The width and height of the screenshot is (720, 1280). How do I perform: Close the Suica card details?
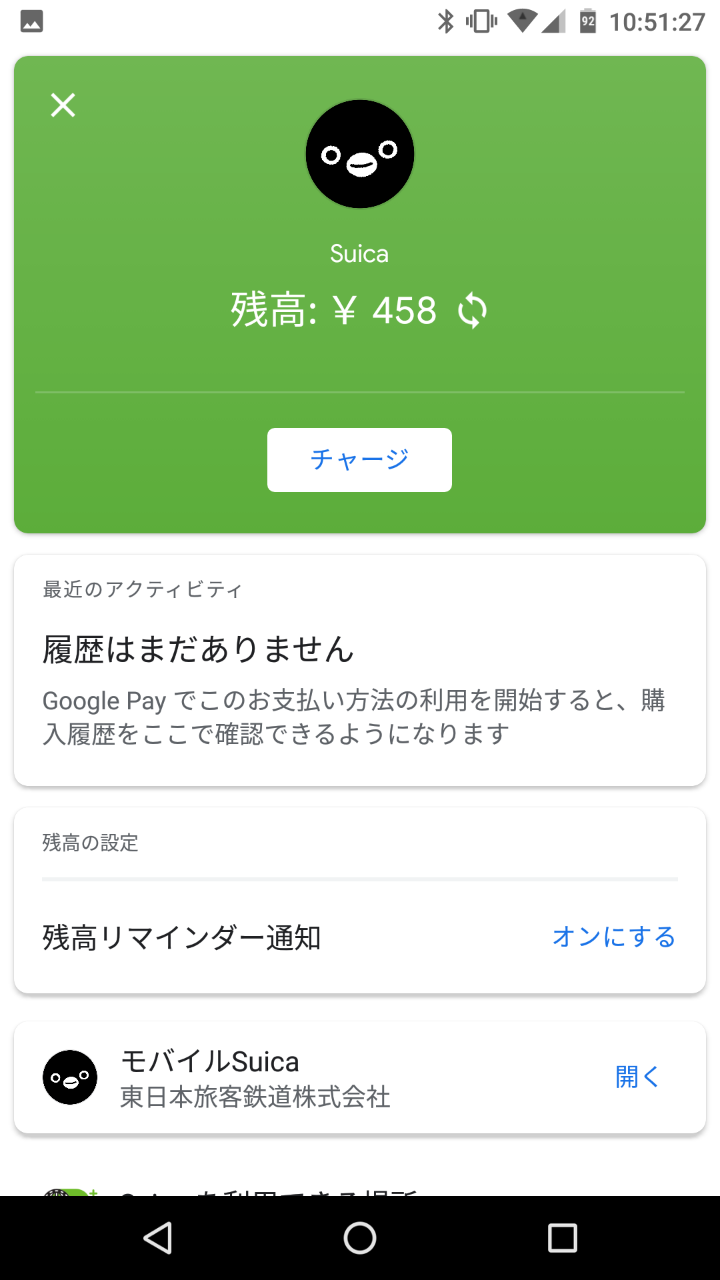point(63,105)
